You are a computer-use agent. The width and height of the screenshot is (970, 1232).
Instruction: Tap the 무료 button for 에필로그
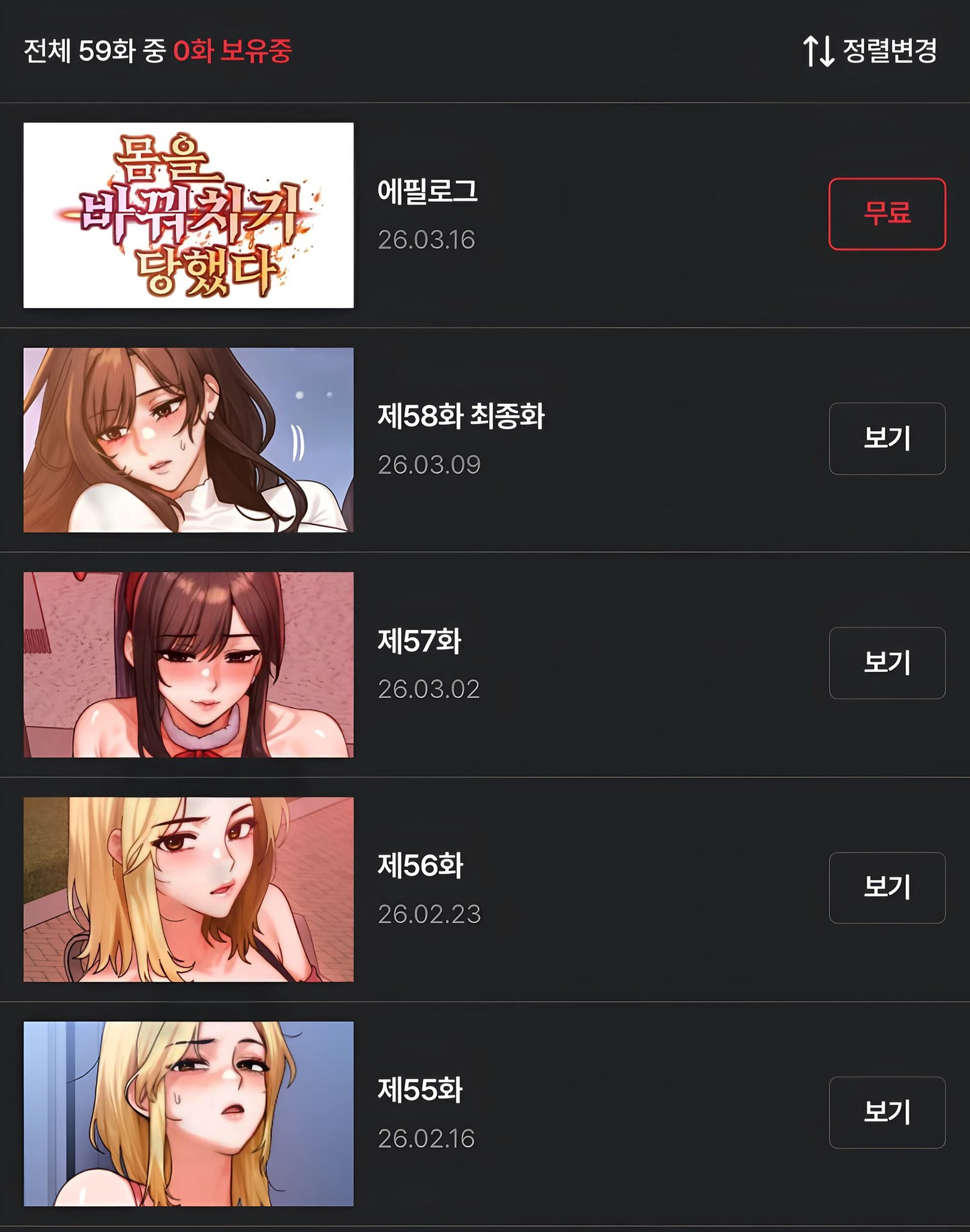click(x=886, y=214)
